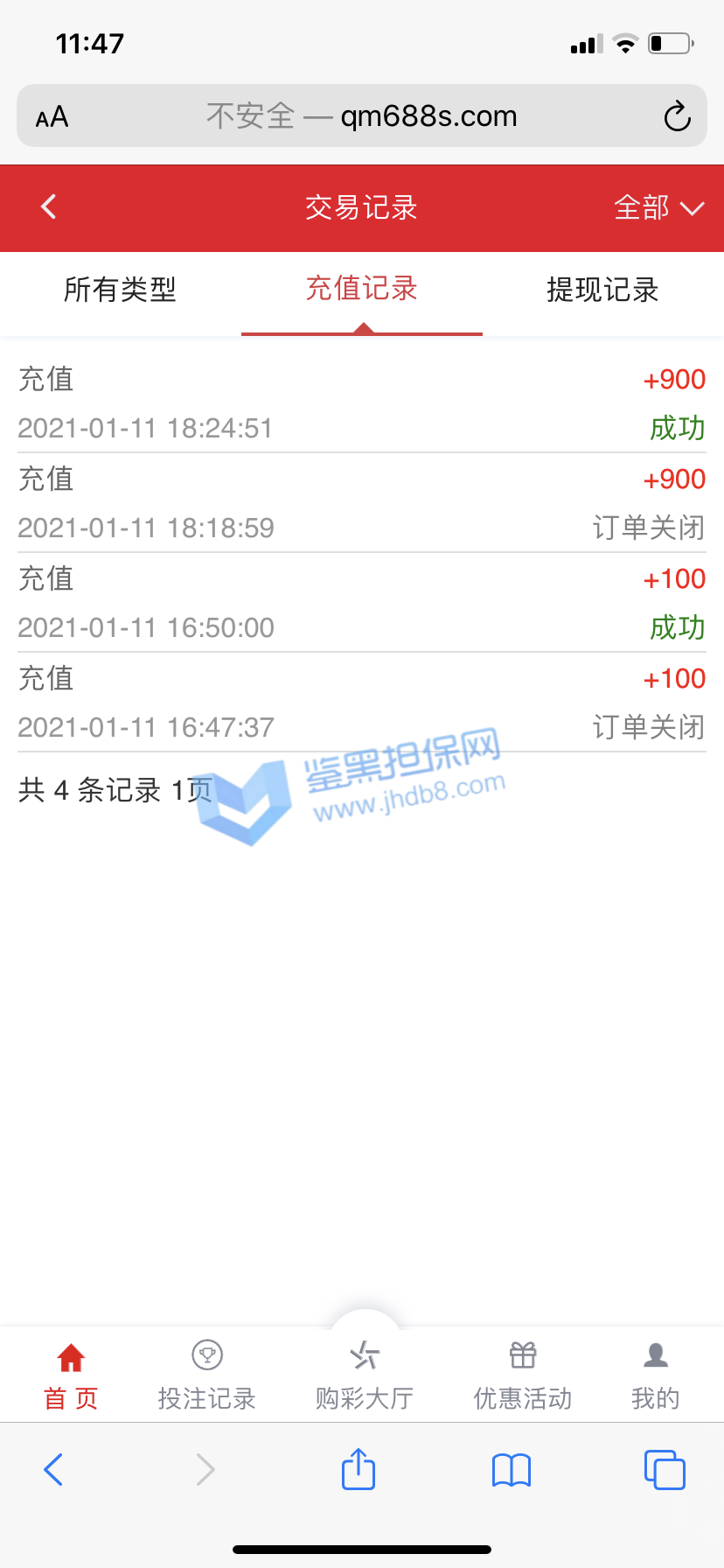Open 投注记录 in bottom navigation

pos(207,1375)
